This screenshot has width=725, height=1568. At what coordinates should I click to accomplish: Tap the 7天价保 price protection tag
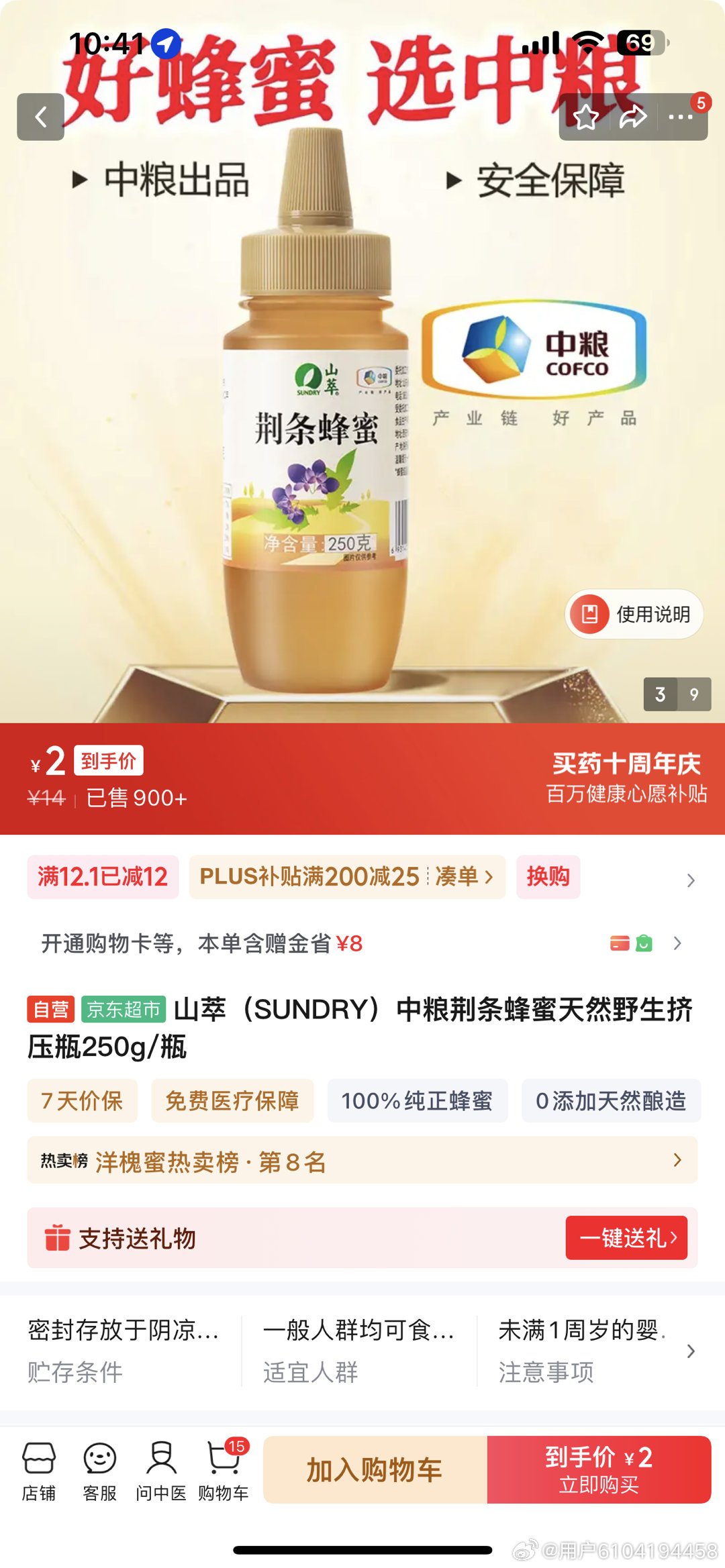82,1101
